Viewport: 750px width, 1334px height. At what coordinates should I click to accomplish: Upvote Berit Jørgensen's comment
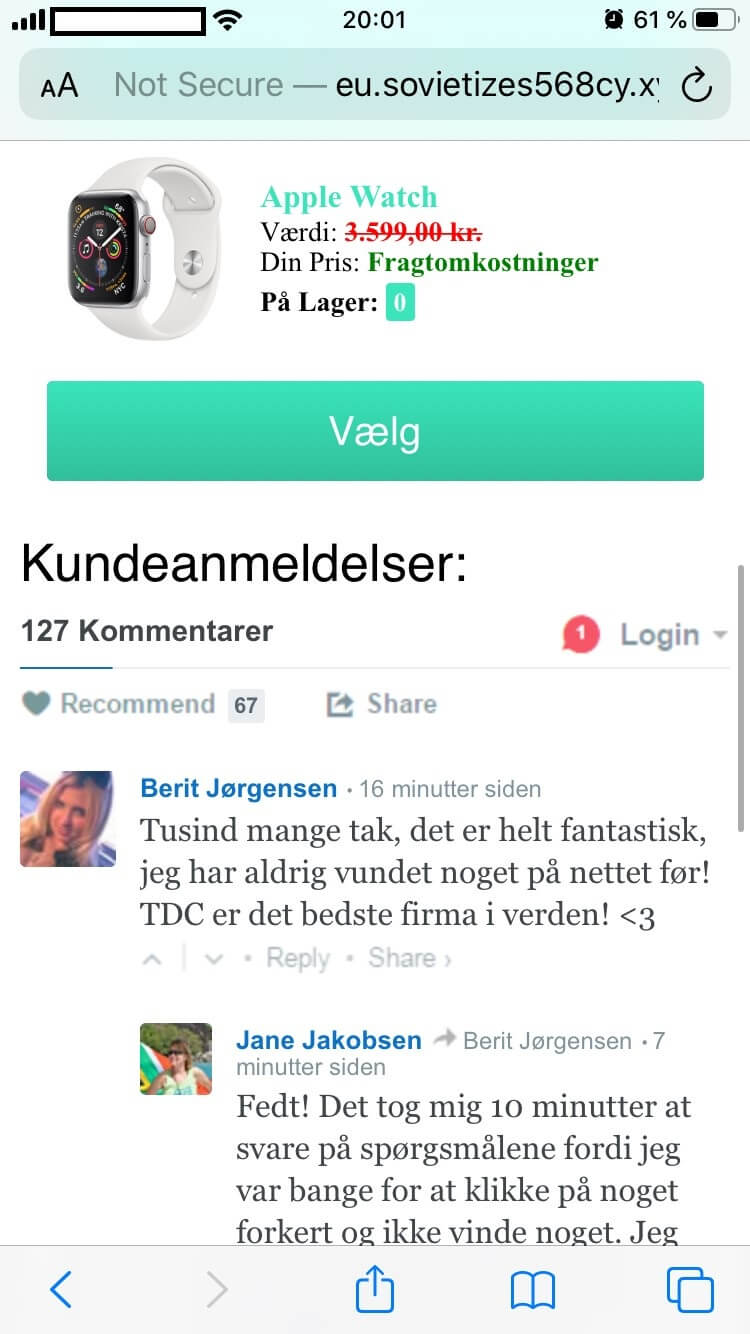(153, 959)
